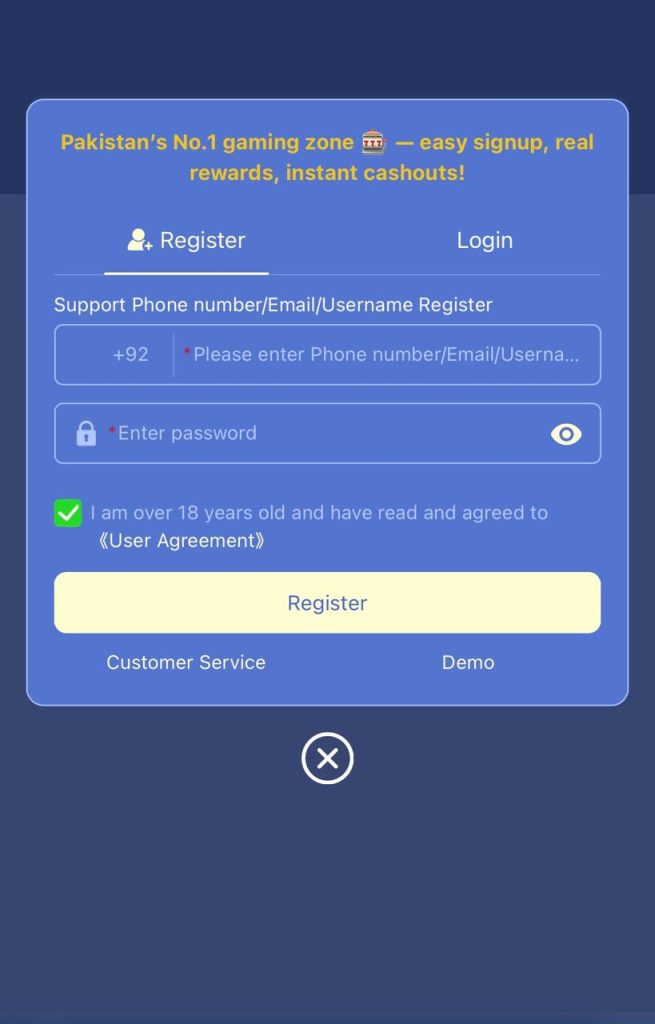Toggle password visibility with the eye icon
This screenshot has height=1024, width=655.
(566, 434)
